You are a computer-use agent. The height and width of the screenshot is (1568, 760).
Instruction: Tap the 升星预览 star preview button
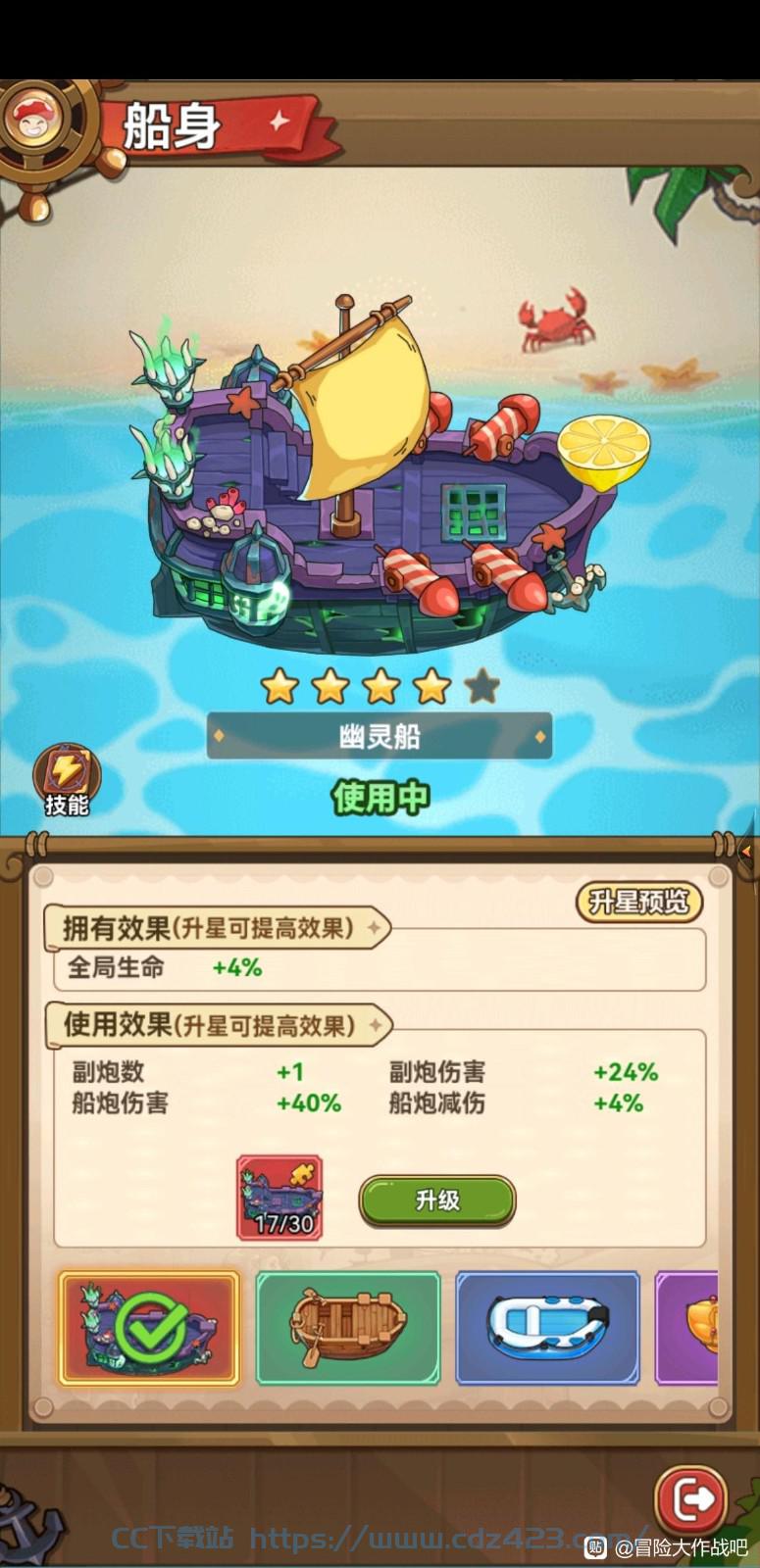pyautogui.click(x=638, y=902)
